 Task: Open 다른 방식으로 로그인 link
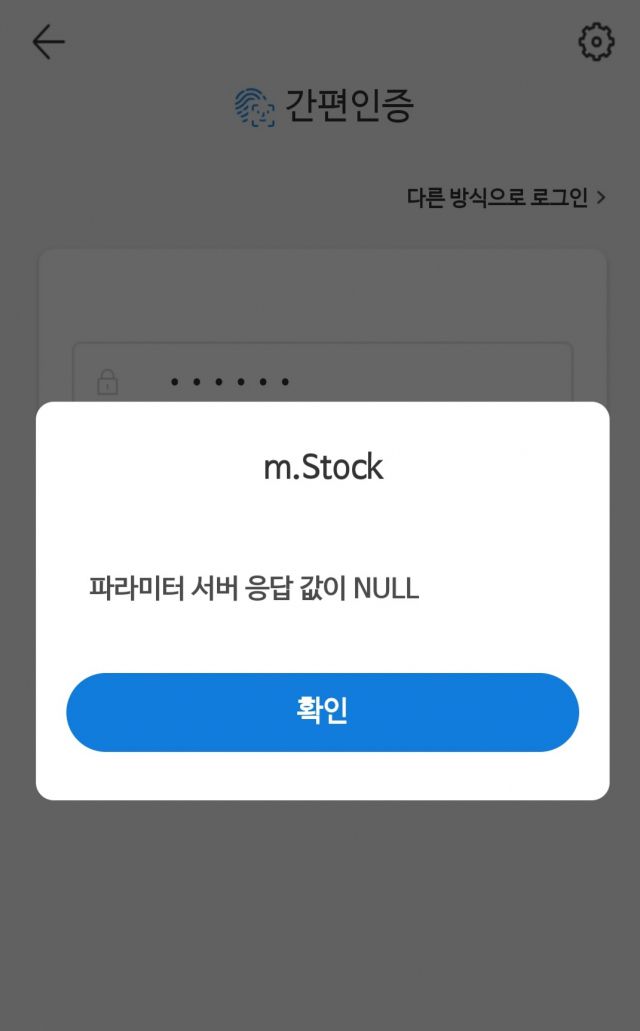tap(506, 197)
